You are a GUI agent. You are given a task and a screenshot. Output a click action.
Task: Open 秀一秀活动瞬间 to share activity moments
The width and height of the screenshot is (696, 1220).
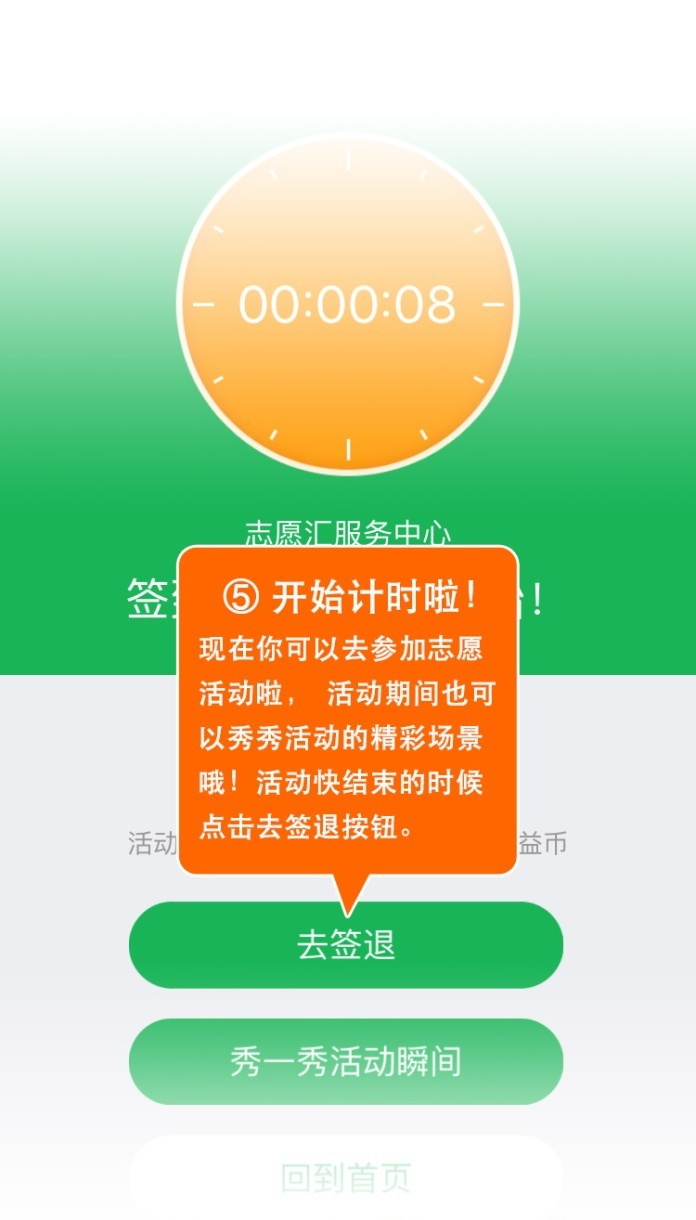point(346,1061)
